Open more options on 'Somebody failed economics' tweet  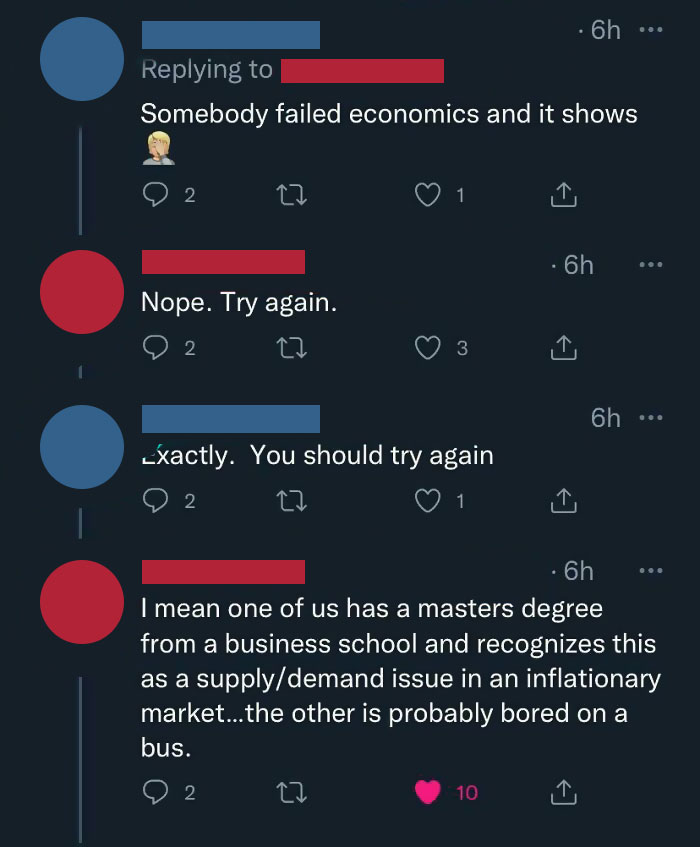tap(651, 30)
